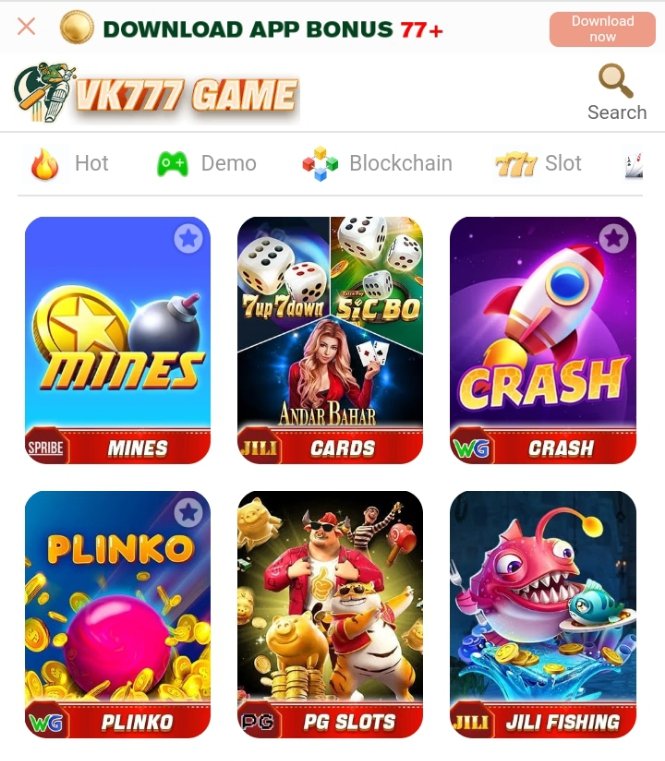Viewport: 665px width, 761px height.
Task: Open the Search icon
Action: (x=616, y=93)
